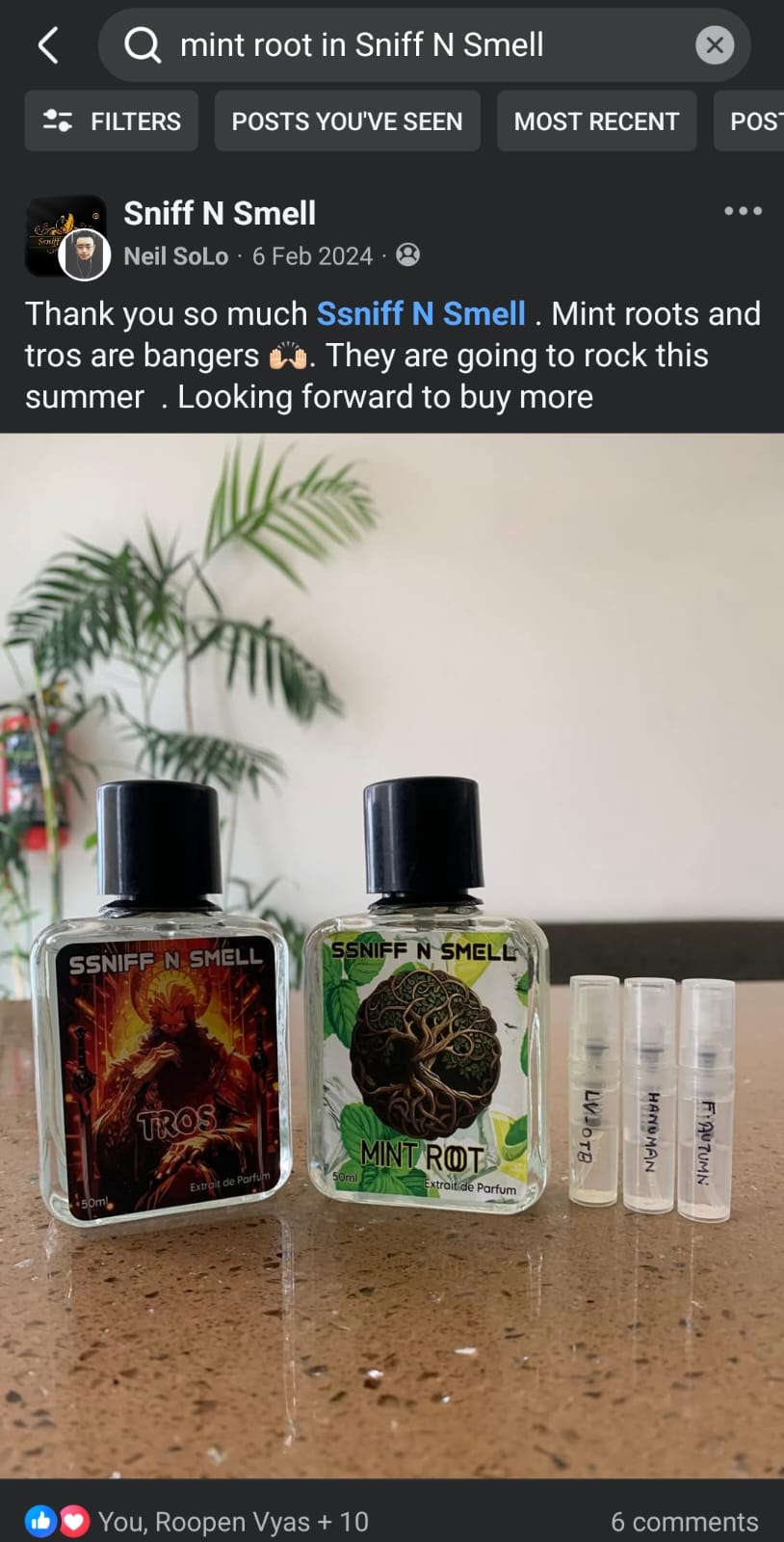Image resolution: width=784 pixels, height=1542 pixels.
Task: Filter by Posts You've Seen
Action: [x=347, y=121]
